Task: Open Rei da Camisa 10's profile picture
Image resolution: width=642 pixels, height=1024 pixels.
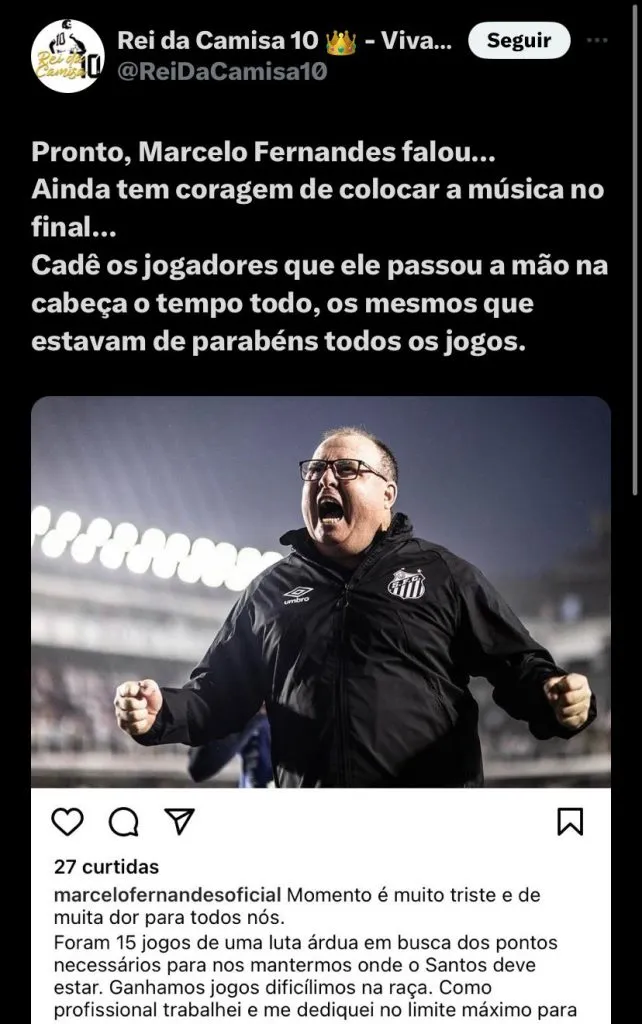Action: pos(67,56)
